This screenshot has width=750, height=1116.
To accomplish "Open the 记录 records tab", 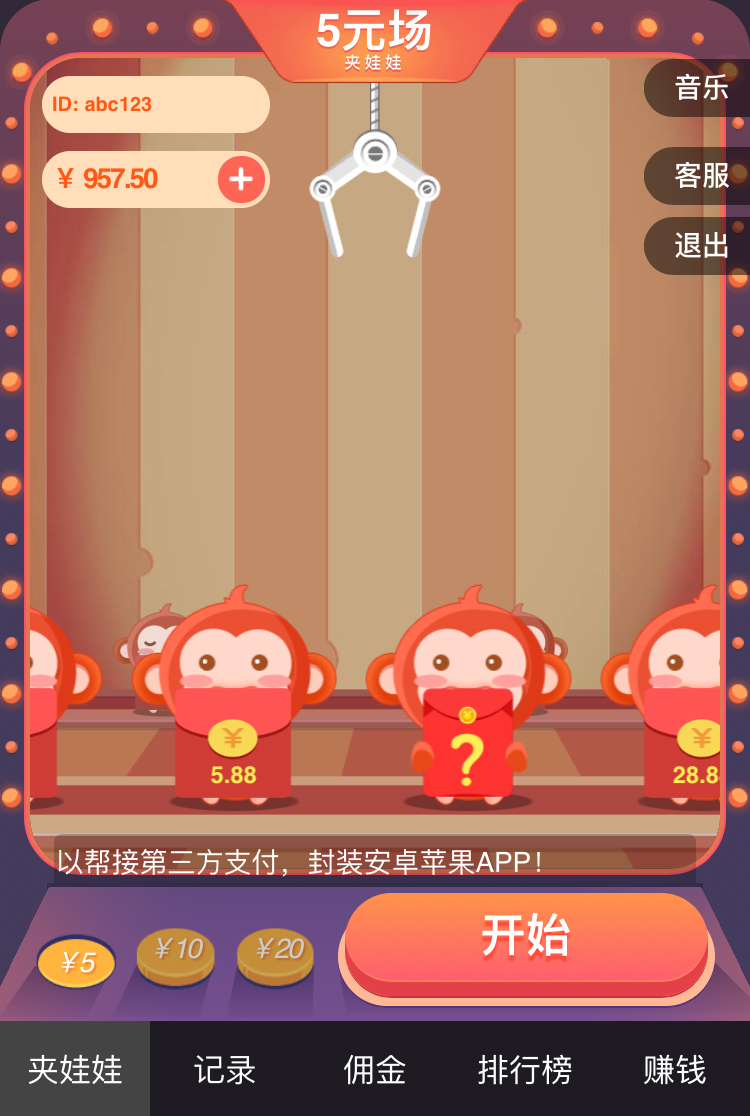I will [225, 1069].
